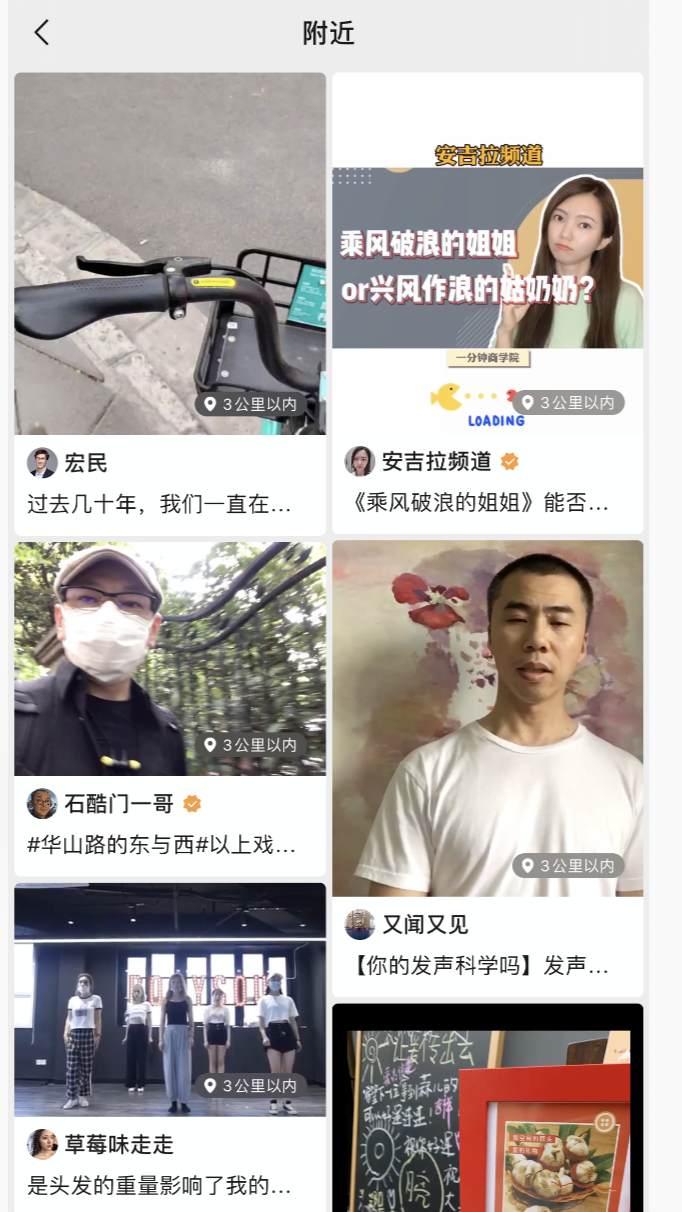View 宏民's profile avatar
The height and width of the screenshot is (1212, 682).
42,463
